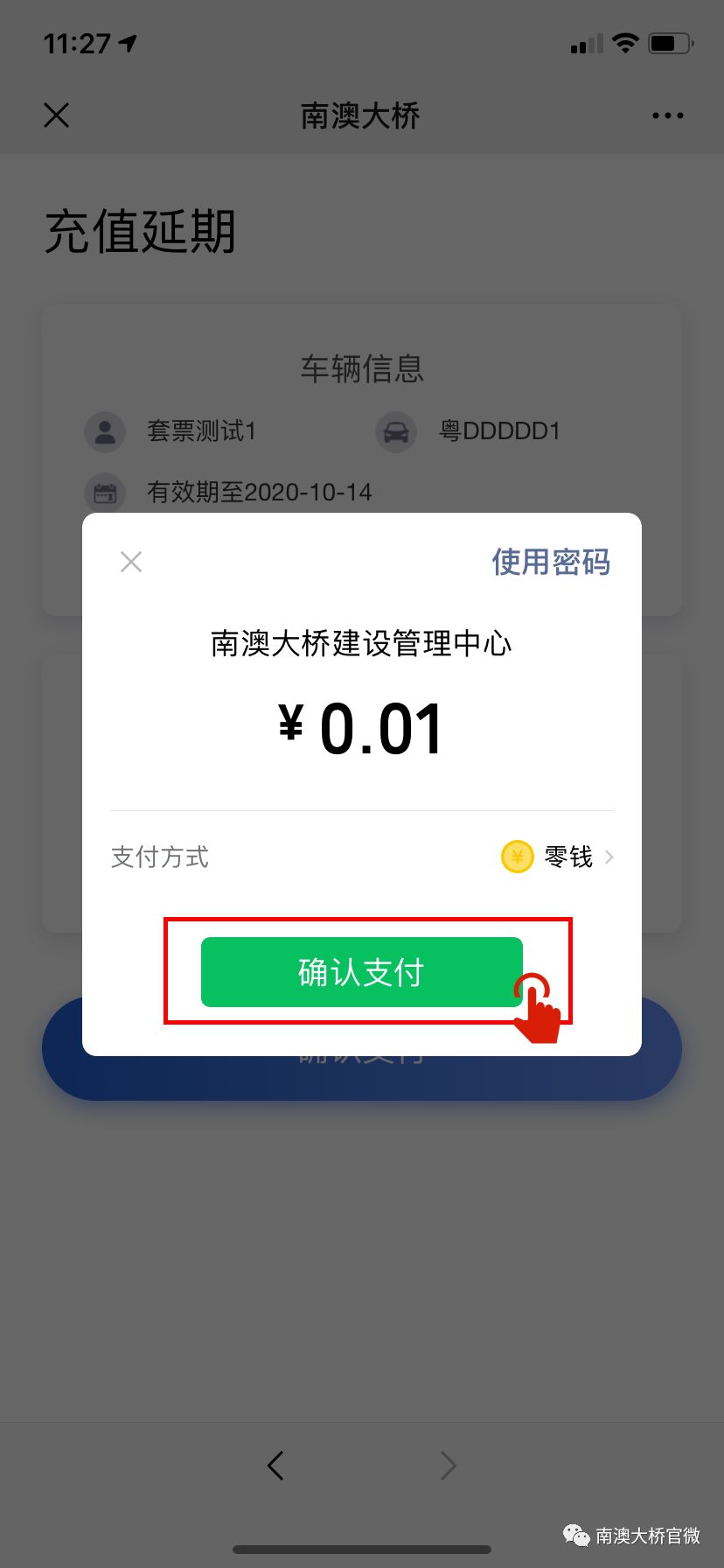Go back using the bottom left arrow
The height and width of the screenshot is (1568, 724).
tap(275, 1465)
